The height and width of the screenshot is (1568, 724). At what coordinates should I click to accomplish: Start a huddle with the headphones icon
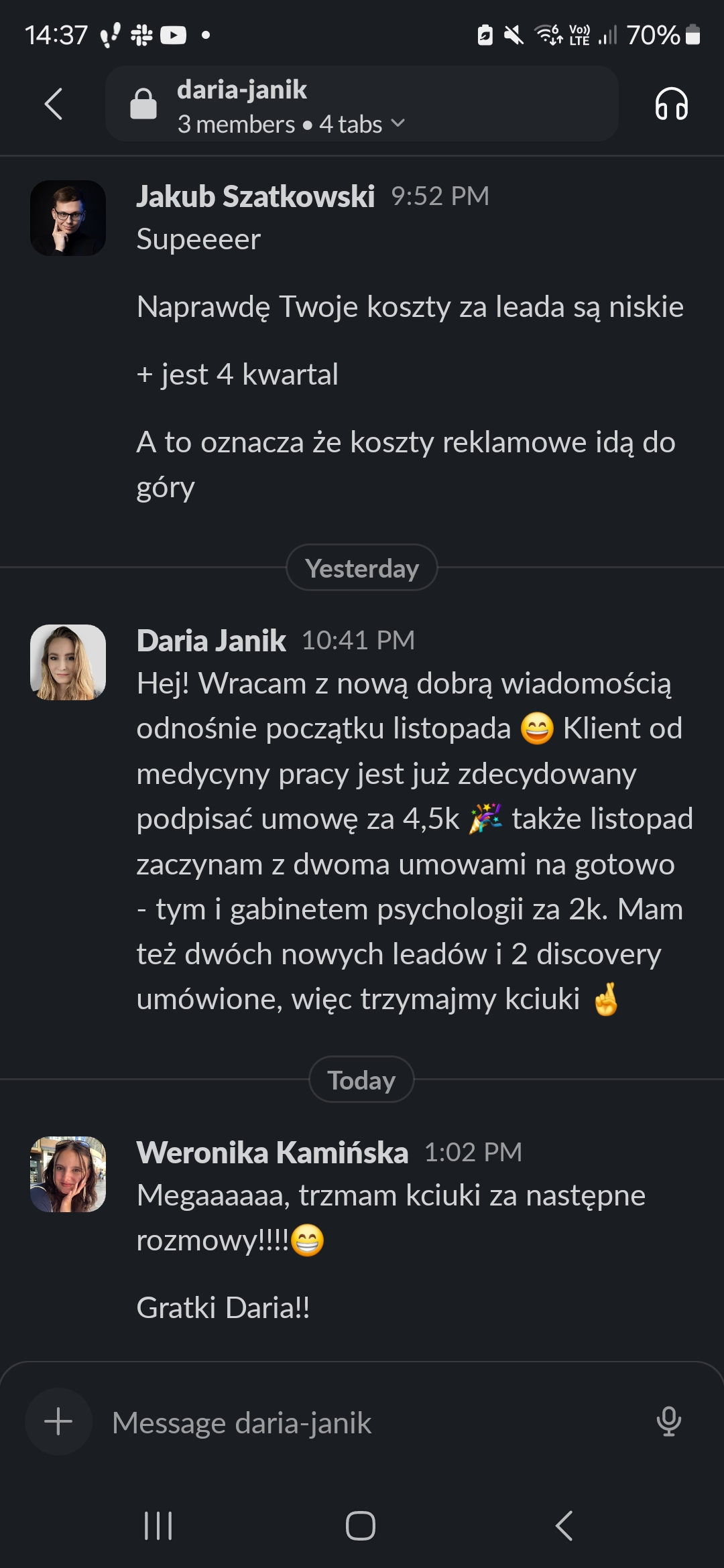click(x=671, y=105)
